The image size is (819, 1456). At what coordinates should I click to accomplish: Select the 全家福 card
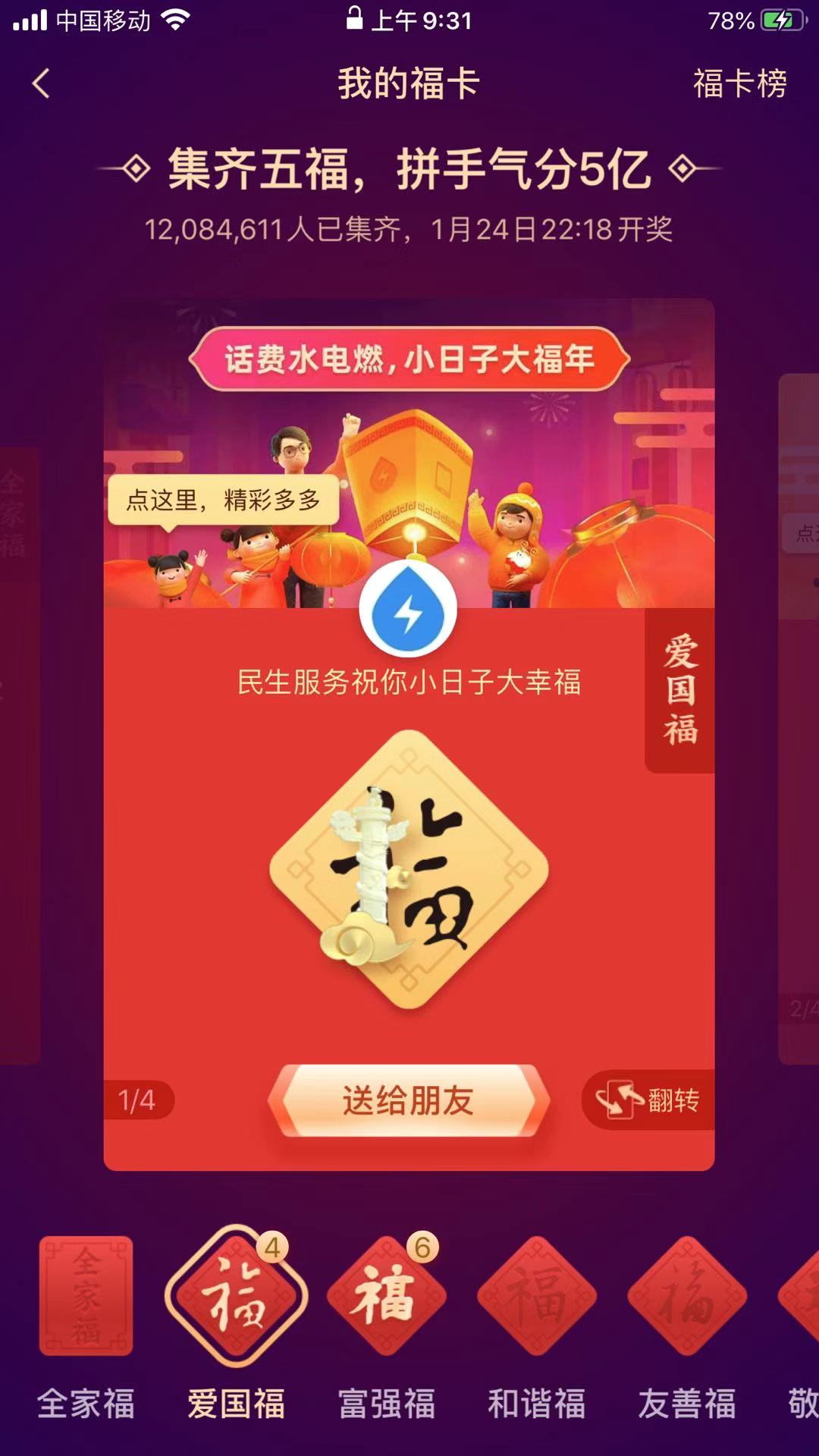[x=86, y=1297]
